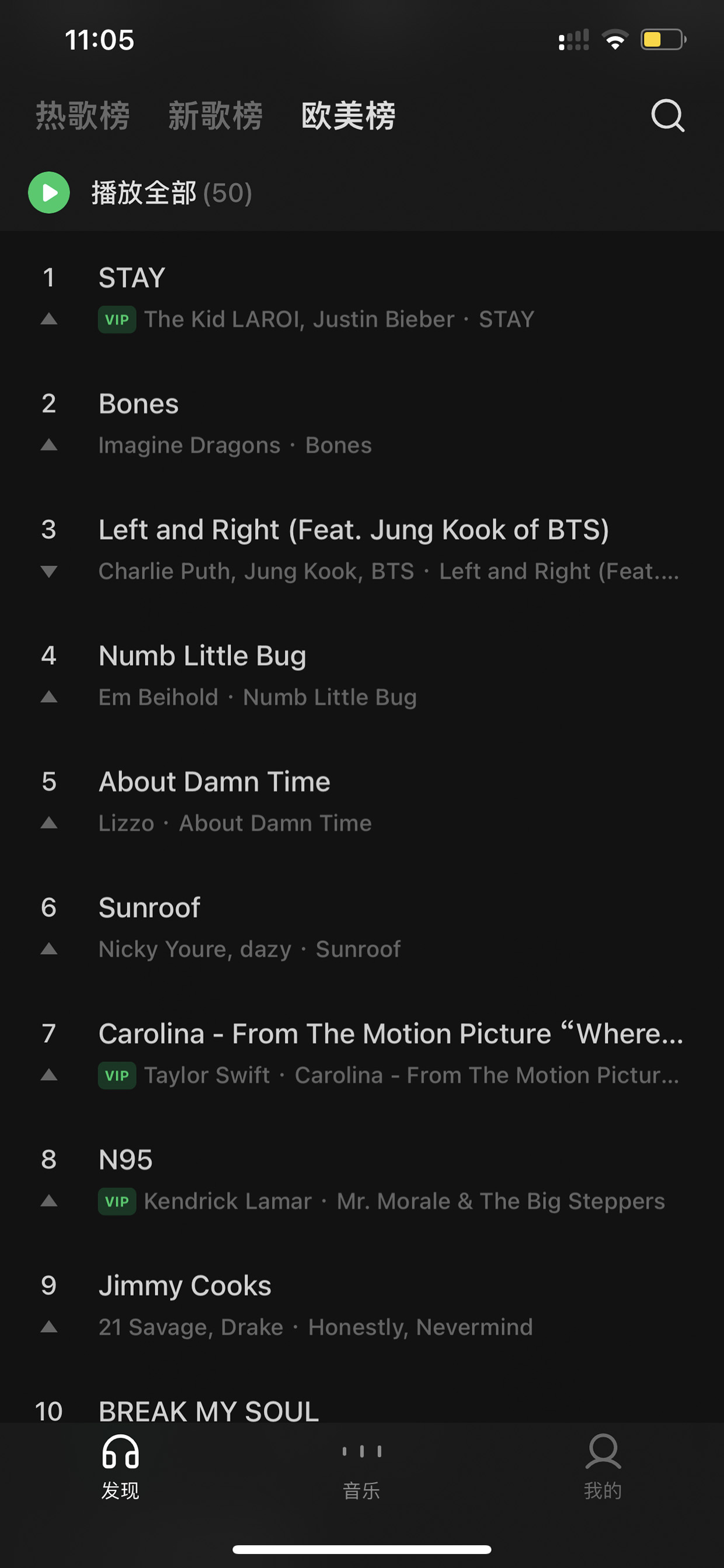Play Jimmy Cooks by 21 Savage
Viewport: 724px width, 1568px height.
pos(362,1306)
